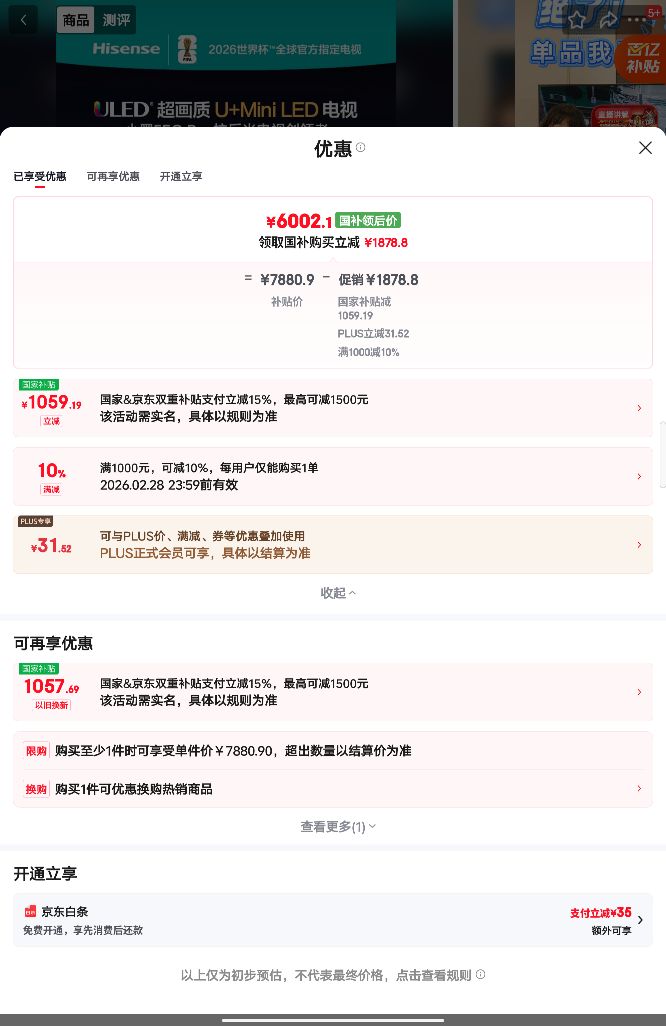This screenshot has height=1026, width=666.
Task: Select the 已享受优惠 tab
Action: tap(40, 177)
